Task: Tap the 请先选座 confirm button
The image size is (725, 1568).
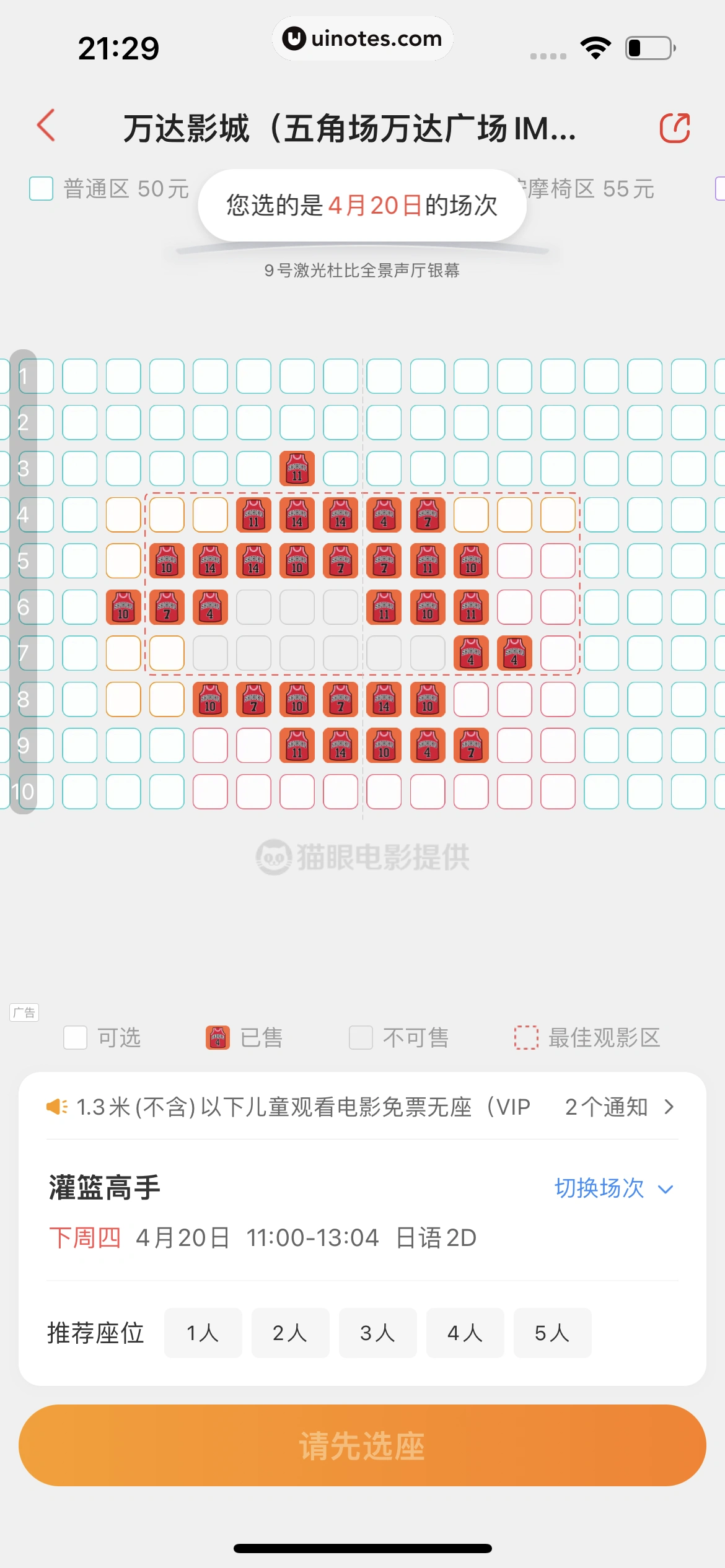Action: pos(362,1445)
